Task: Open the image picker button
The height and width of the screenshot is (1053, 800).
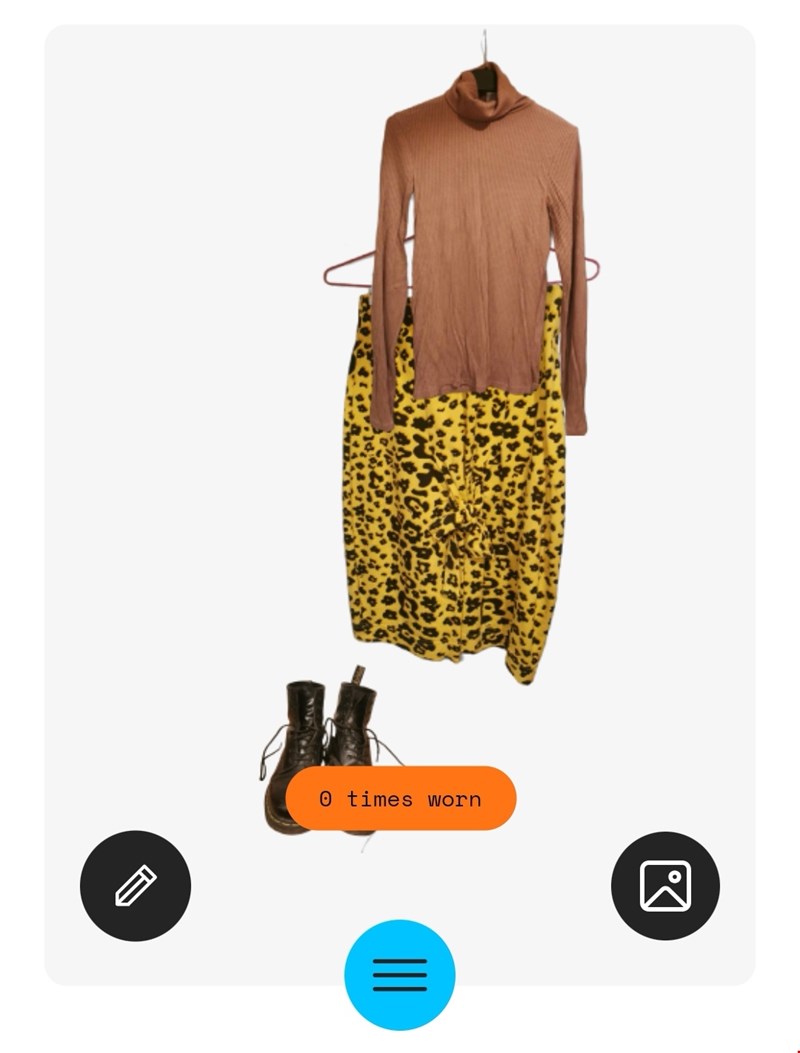Action: 665,886
